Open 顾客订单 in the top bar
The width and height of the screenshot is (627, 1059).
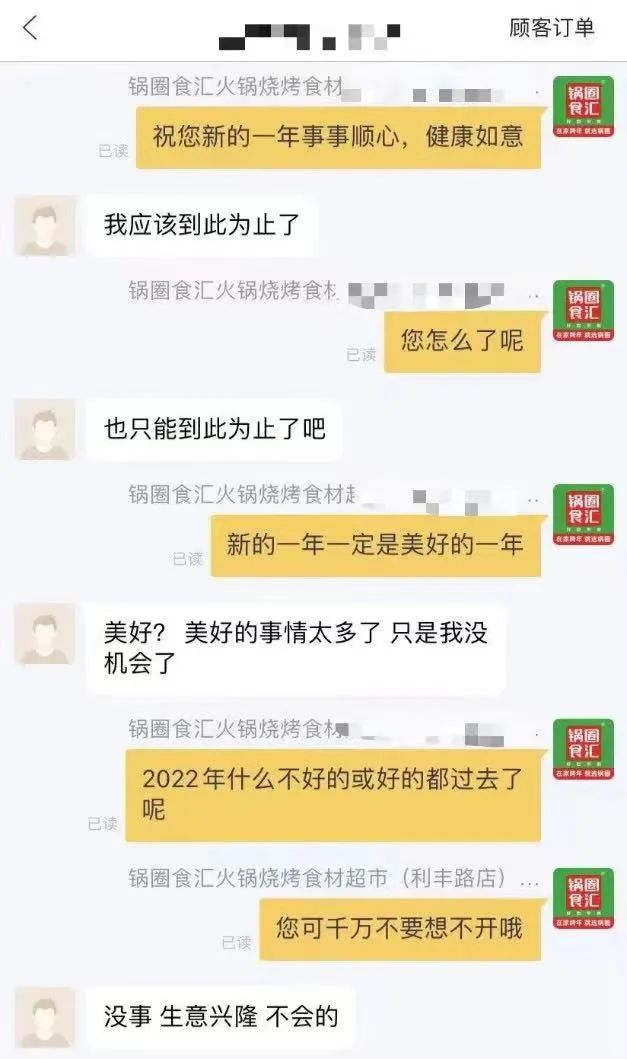tap(551, 28)
